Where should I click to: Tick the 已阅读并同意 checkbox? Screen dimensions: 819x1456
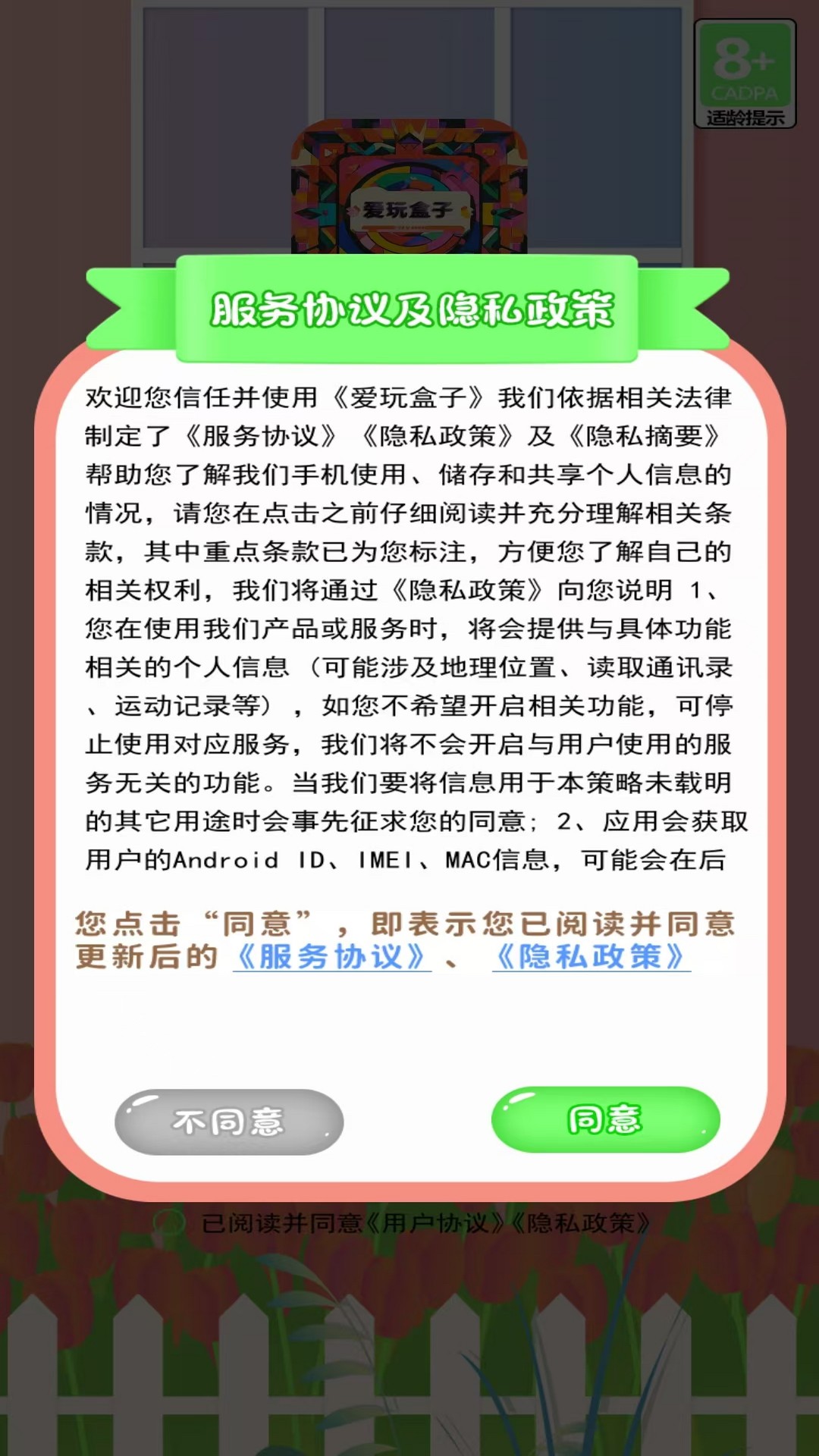[170, 1223]
